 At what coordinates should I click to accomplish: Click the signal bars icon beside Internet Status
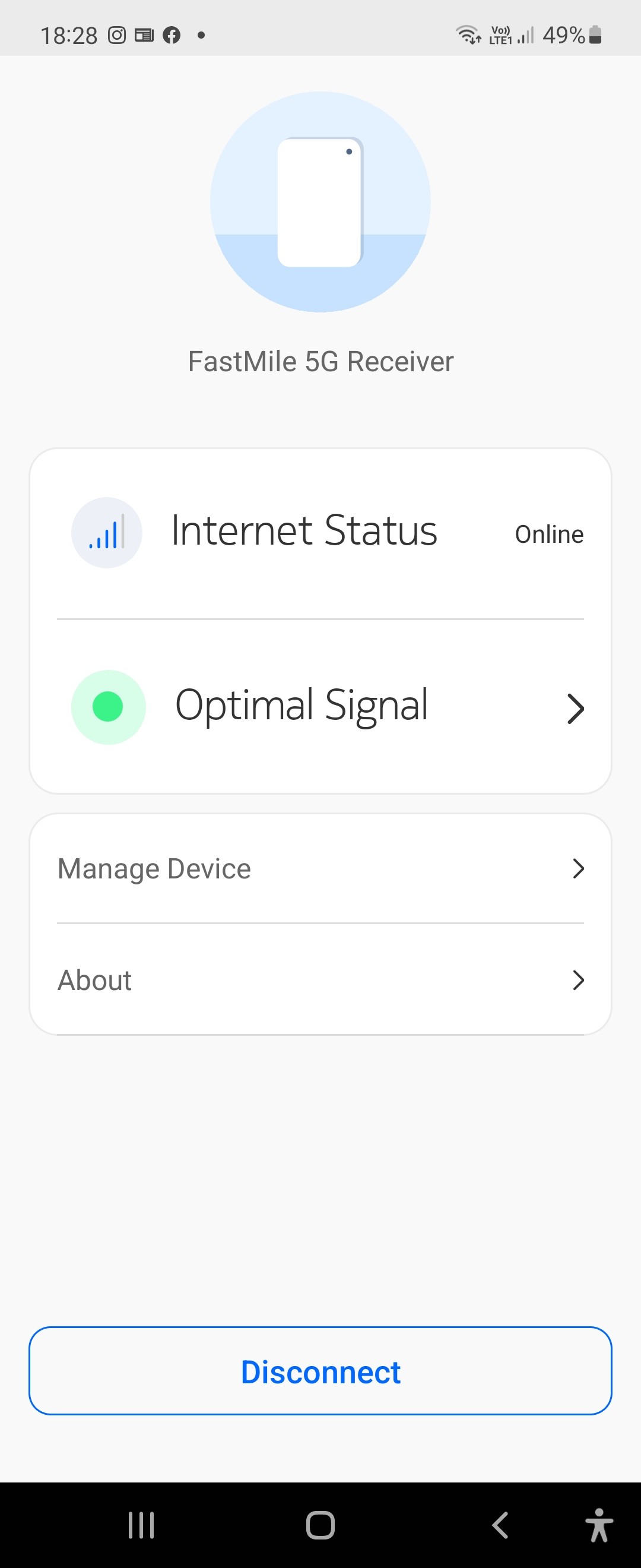click(x=106, y=532)
